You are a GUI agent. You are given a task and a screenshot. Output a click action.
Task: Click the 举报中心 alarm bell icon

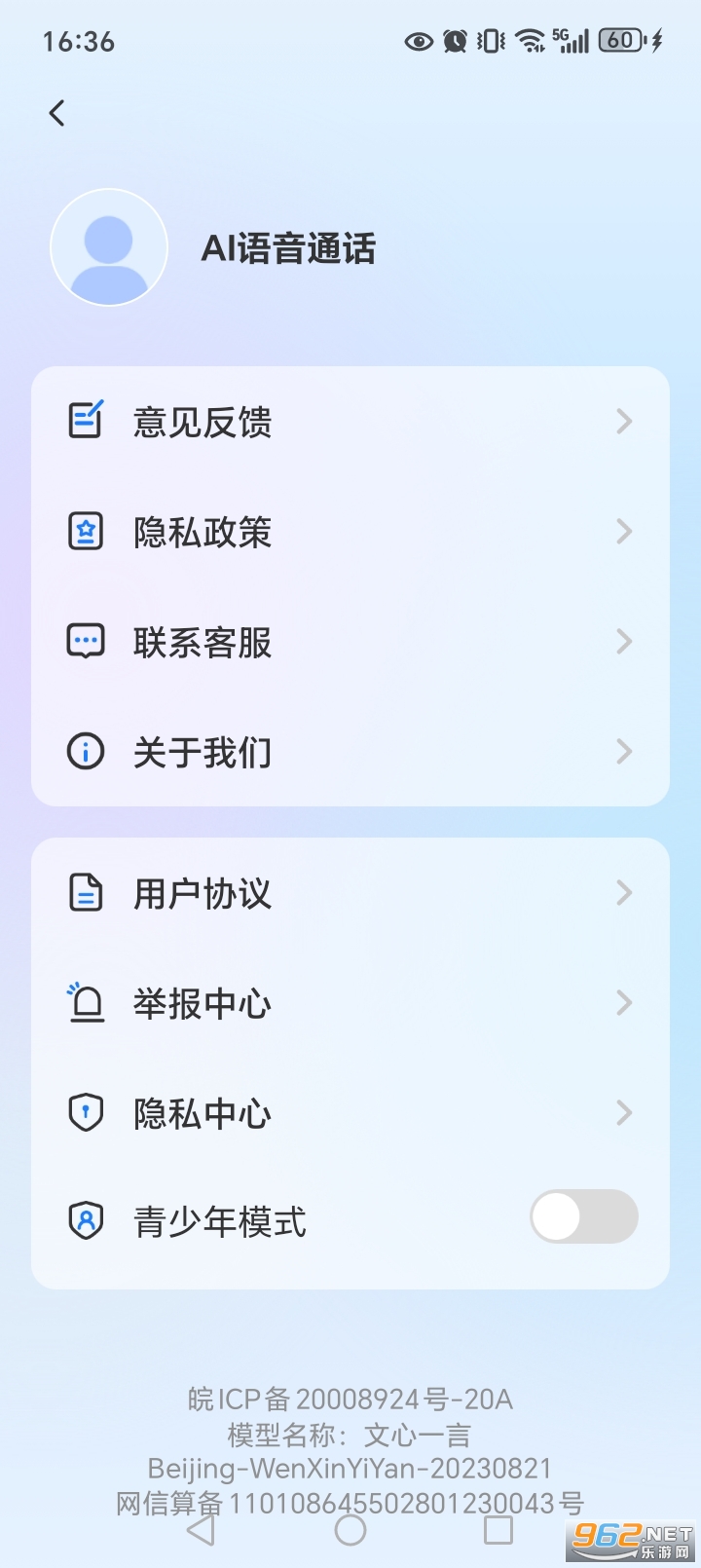coord(86,1002)
